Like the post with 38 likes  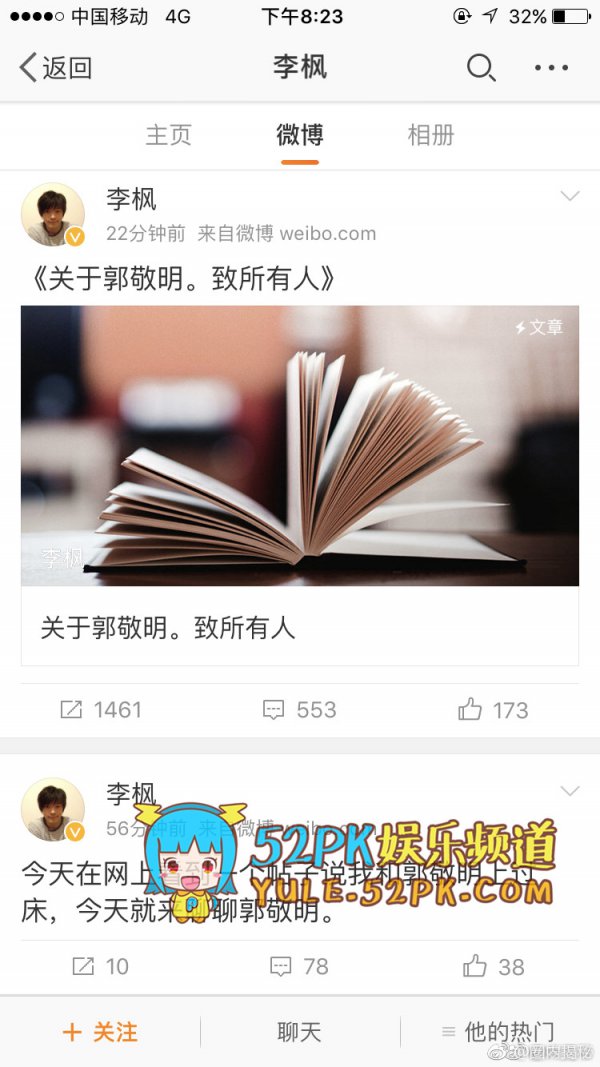click(x=493, y=966)
